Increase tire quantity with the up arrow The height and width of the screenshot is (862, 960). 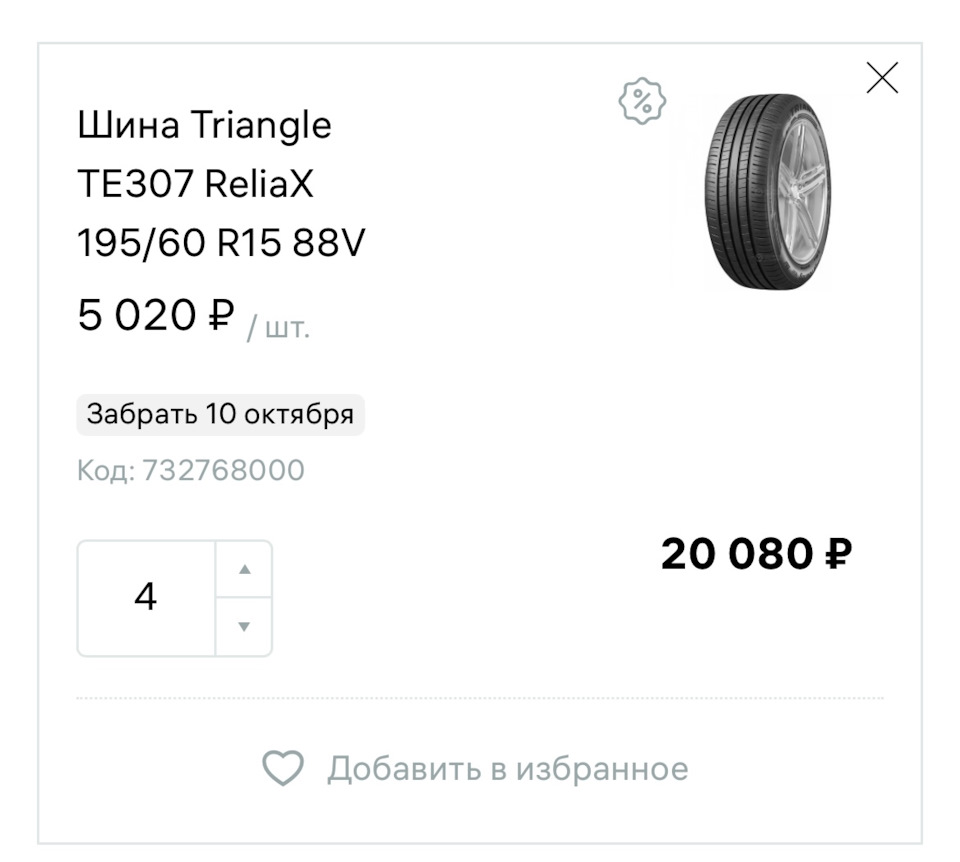(x=244, y=570)
